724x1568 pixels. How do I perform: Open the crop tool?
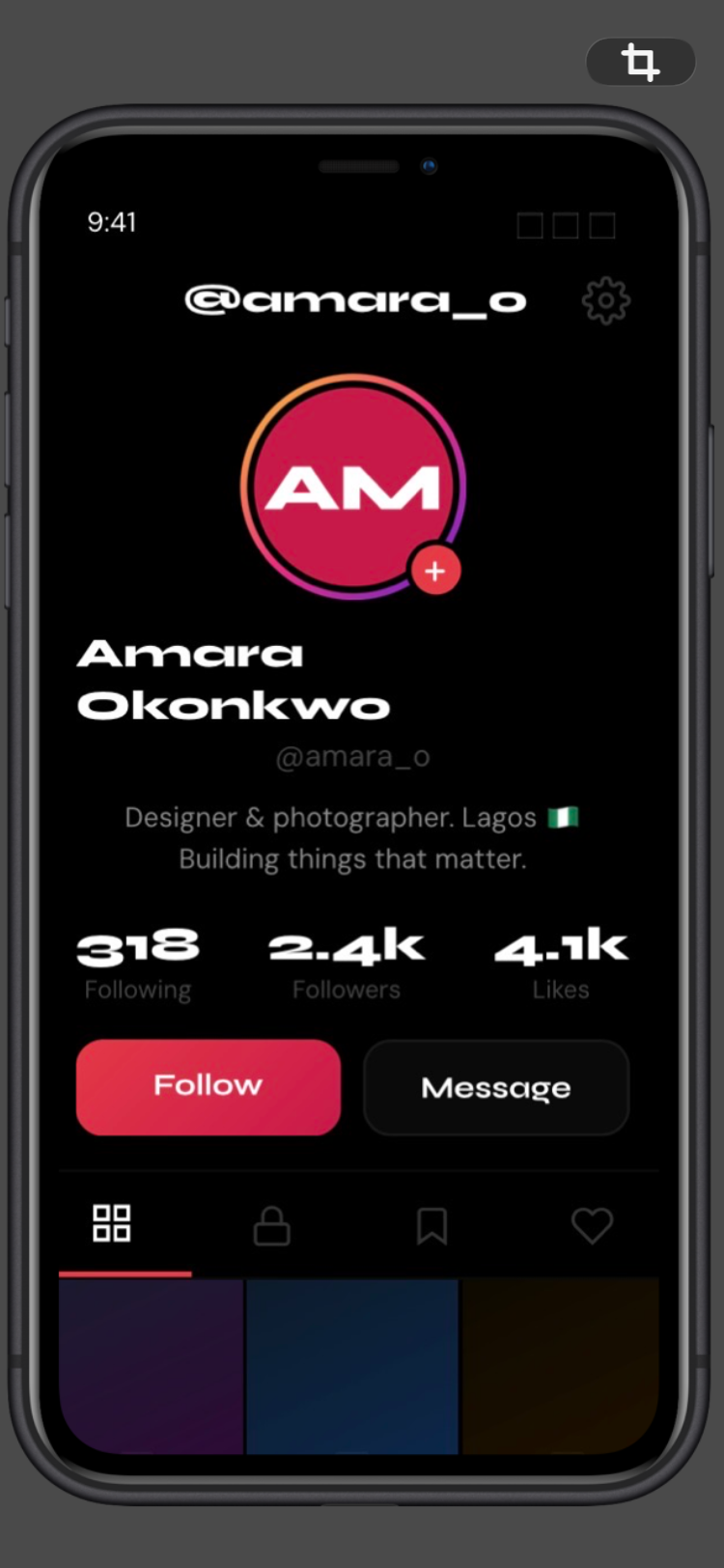(640, 63)
